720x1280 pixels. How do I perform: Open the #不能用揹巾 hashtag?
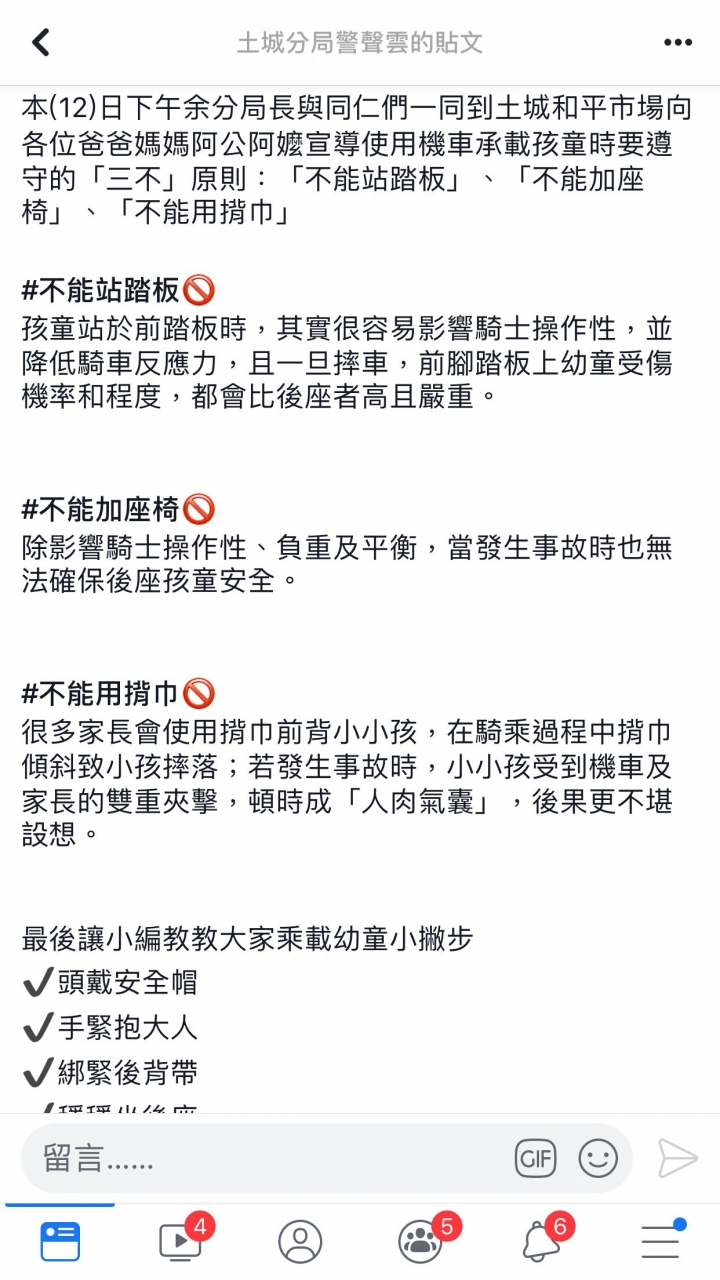click(x=101, y=693)
